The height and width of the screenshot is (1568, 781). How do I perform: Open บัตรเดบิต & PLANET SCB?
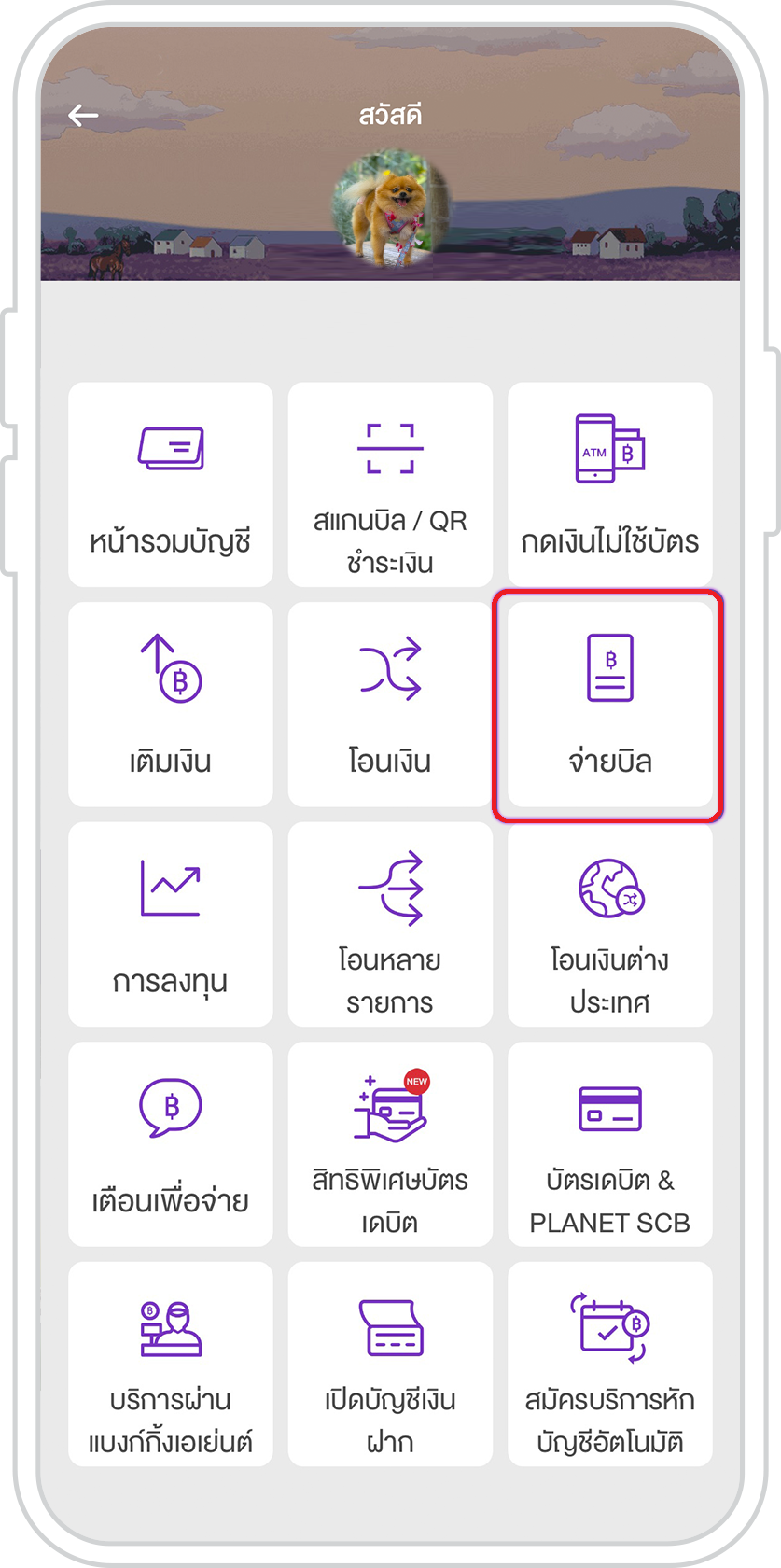point(609,1144)
